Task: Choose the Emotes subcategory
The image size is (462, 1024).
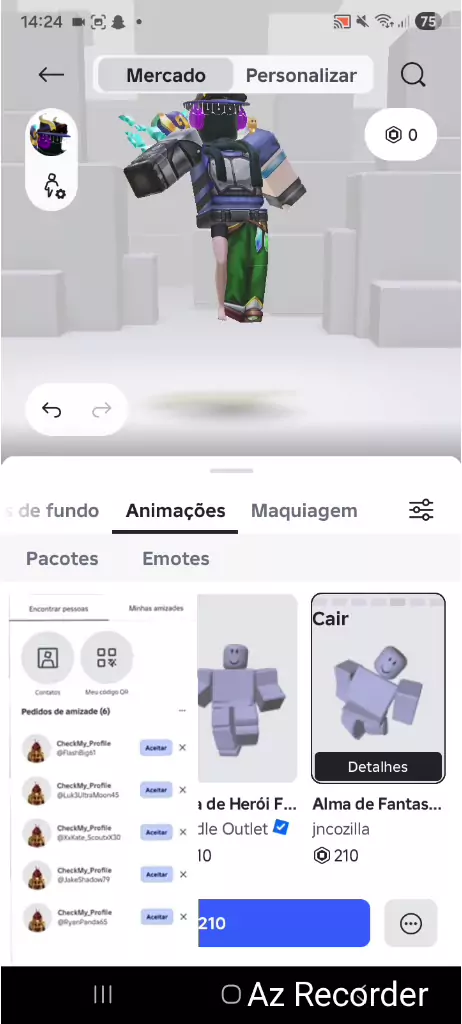Action: 176,558
